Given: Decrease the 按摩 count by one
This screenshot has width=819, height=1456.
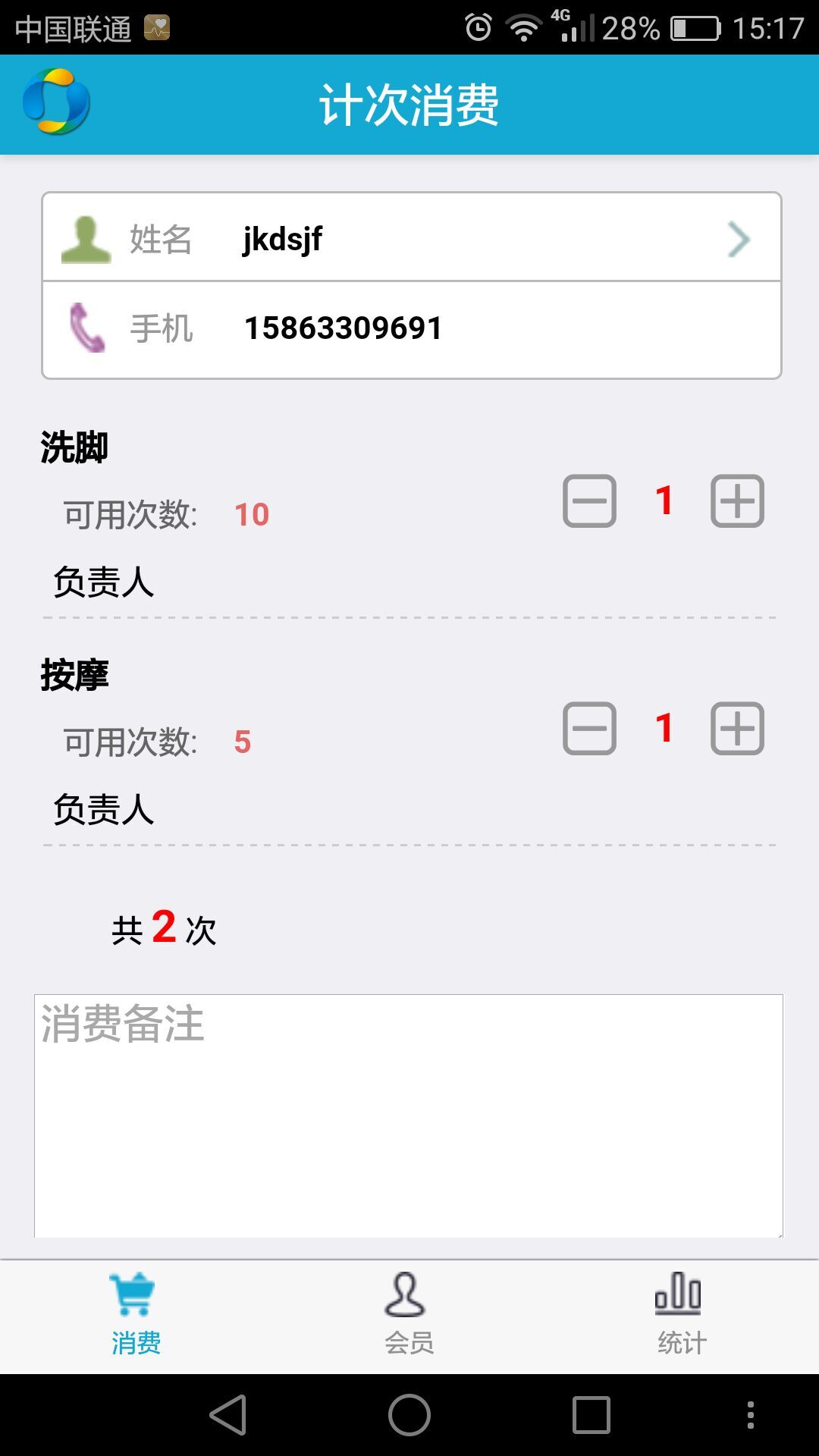Looking at the screenshot, I should (x=589, y=729).
